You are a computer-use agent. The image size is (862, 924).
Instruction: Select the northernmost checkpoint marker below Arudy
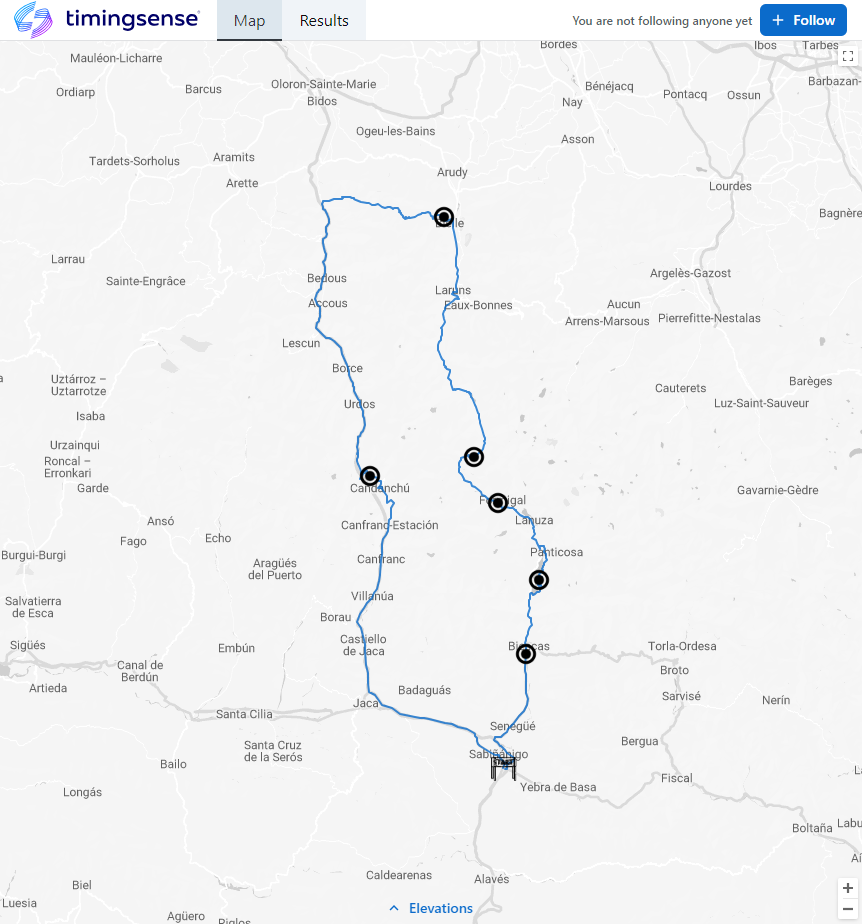pos(443,216)
